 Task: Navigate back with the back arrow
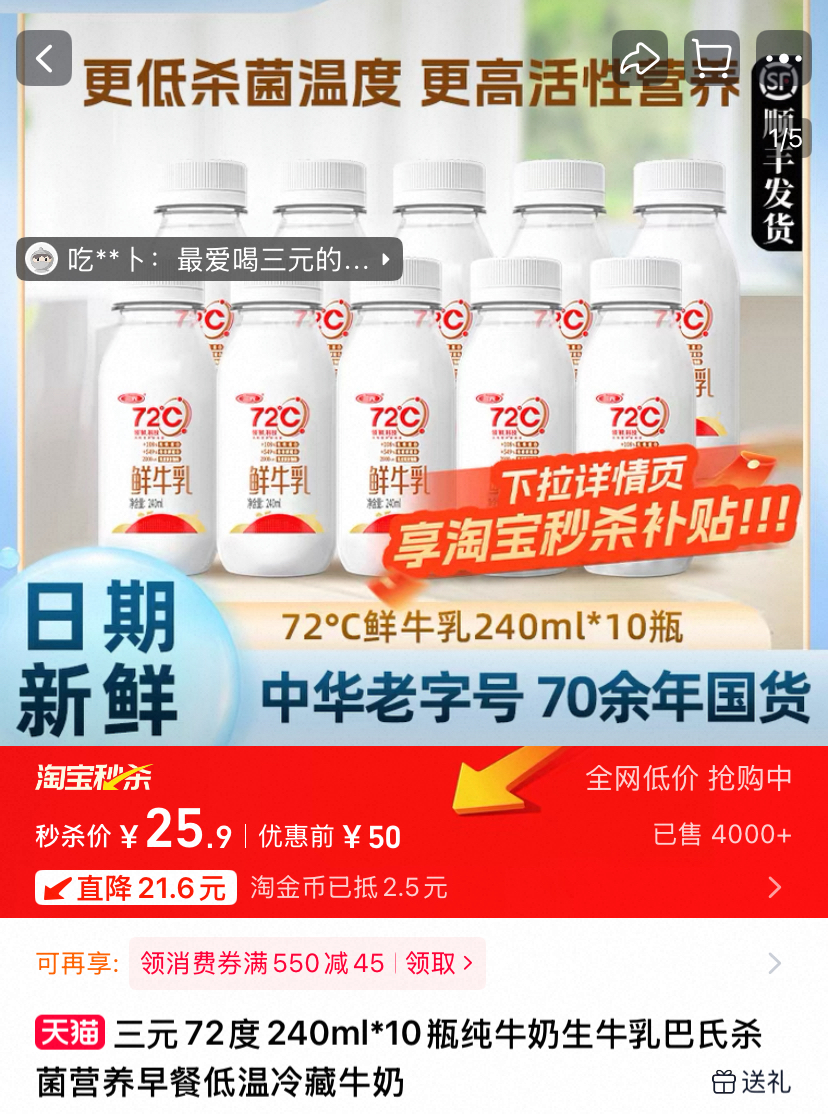[x=43, y=58]
